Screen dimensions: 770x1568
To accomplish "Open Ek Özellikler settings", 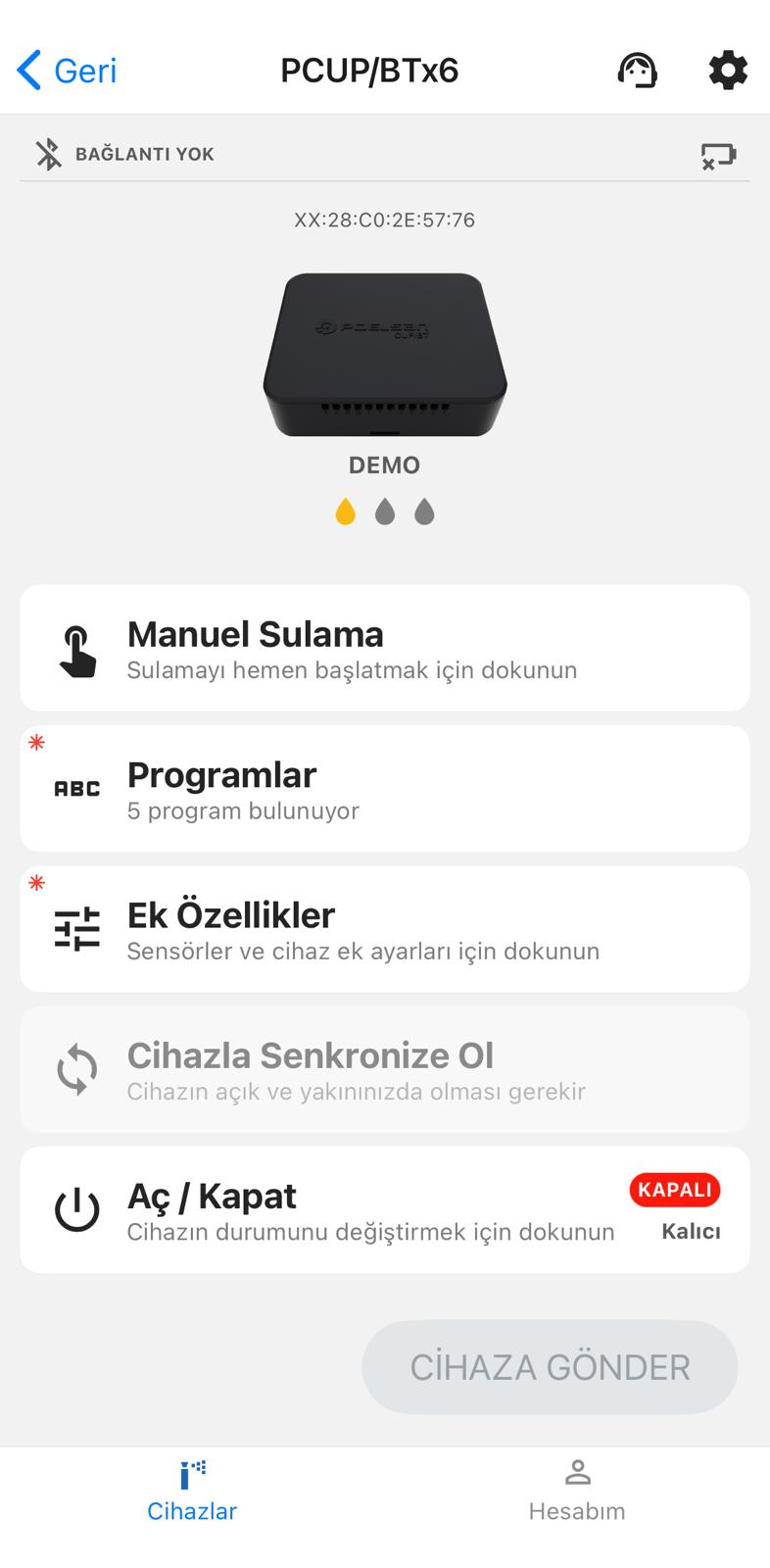I will click(384, 929).
